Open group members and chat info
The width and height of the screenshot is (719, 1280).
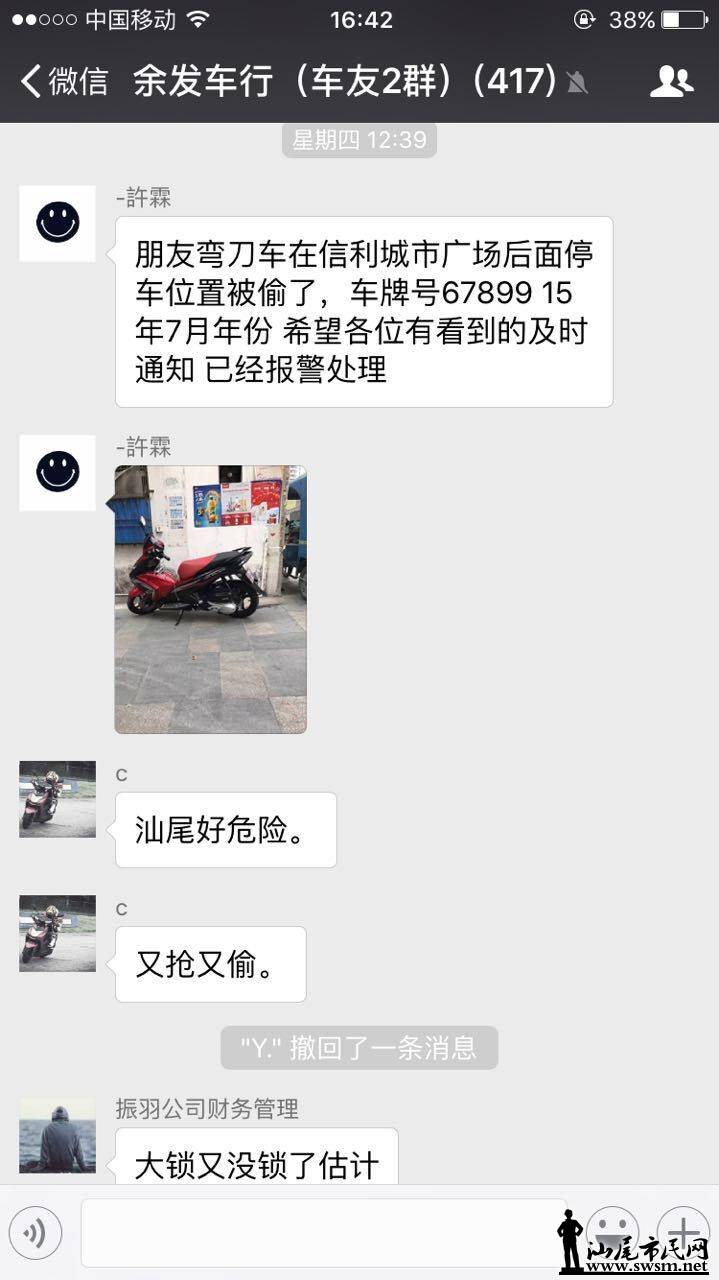[671, 81]
